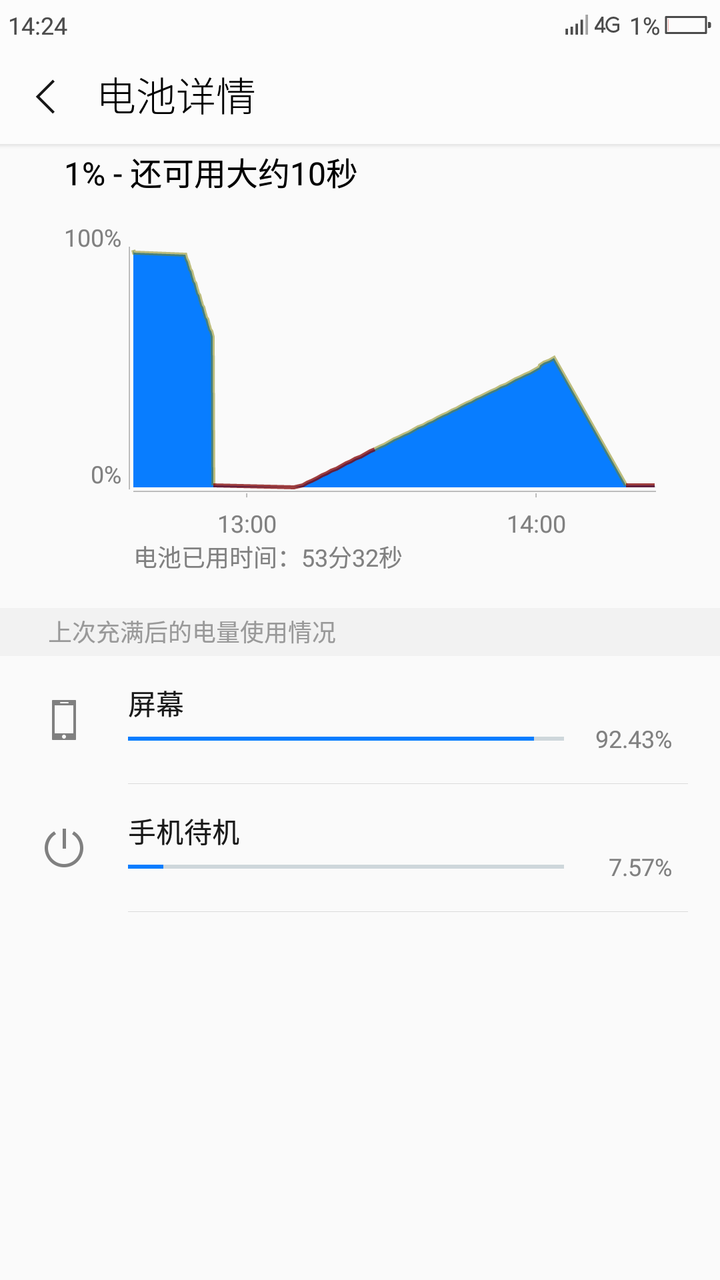Open 屏幕 battery usage details
The height and width of the screenshot is (1280, 720).
click(360, 720)
